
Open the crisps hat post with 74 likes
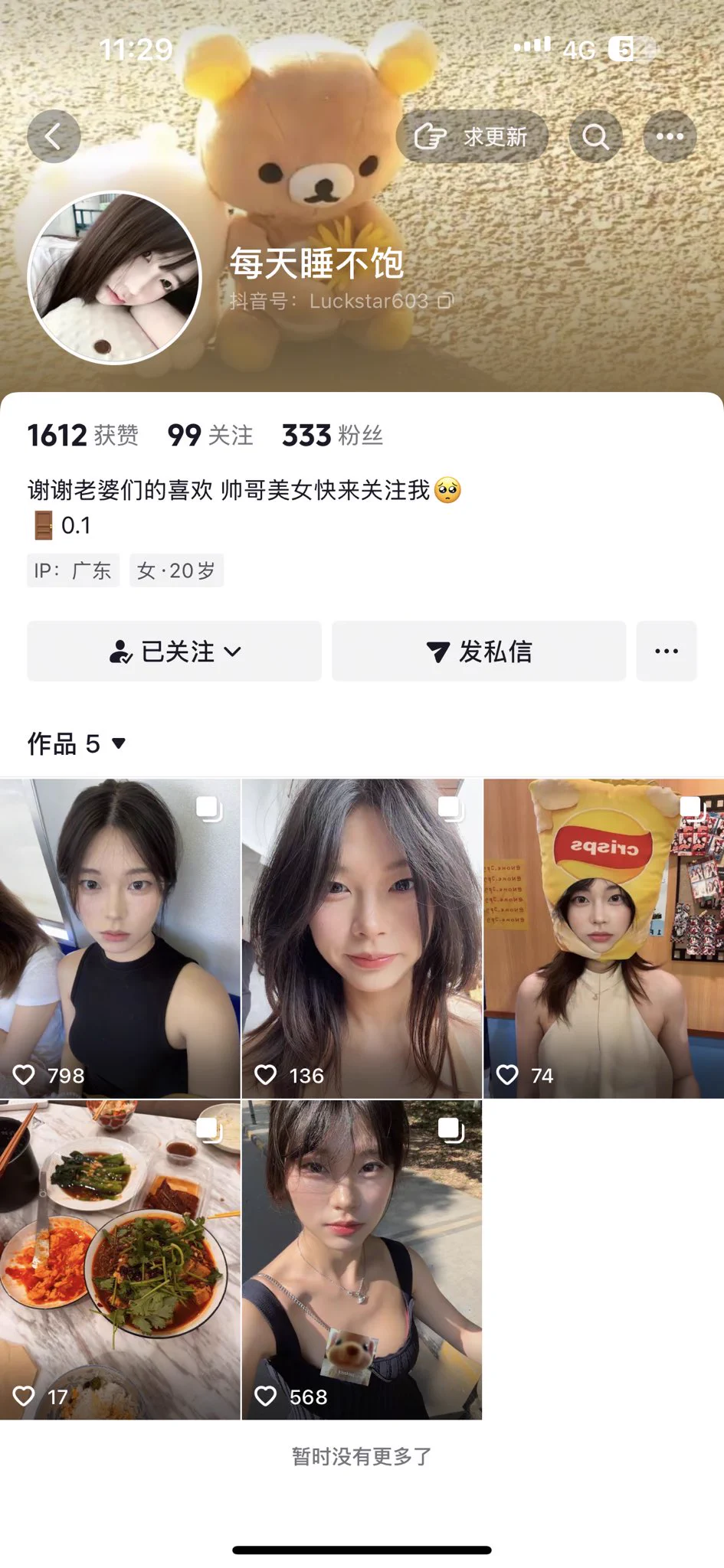(x=604, y=938)
